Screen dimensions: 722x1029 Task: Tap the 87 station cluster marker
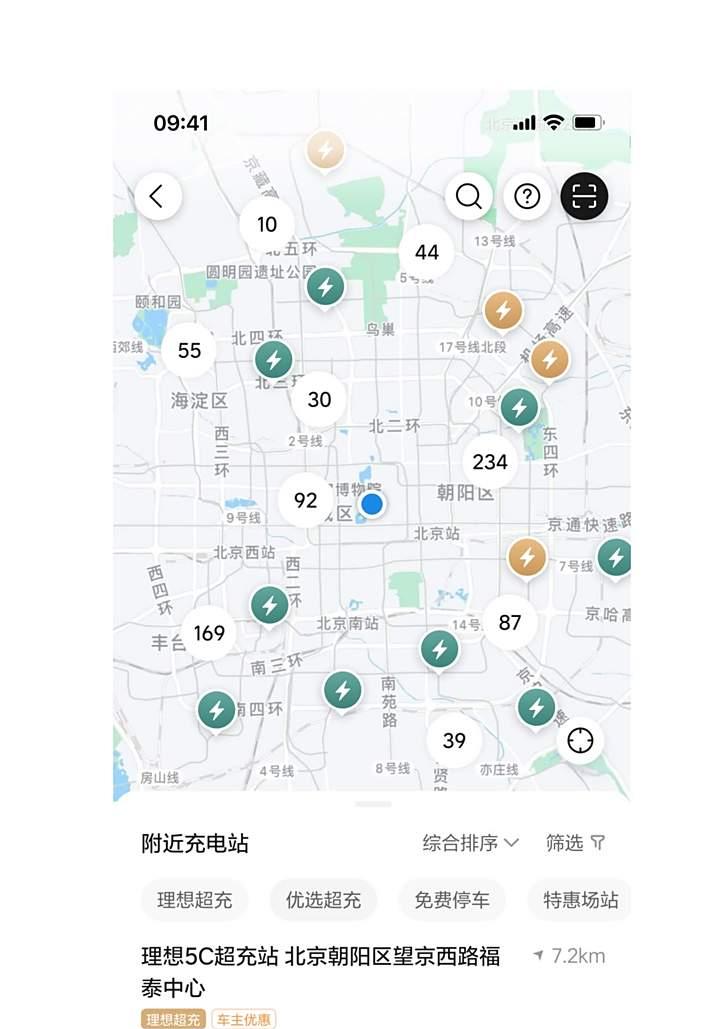[x=510, y=623]
